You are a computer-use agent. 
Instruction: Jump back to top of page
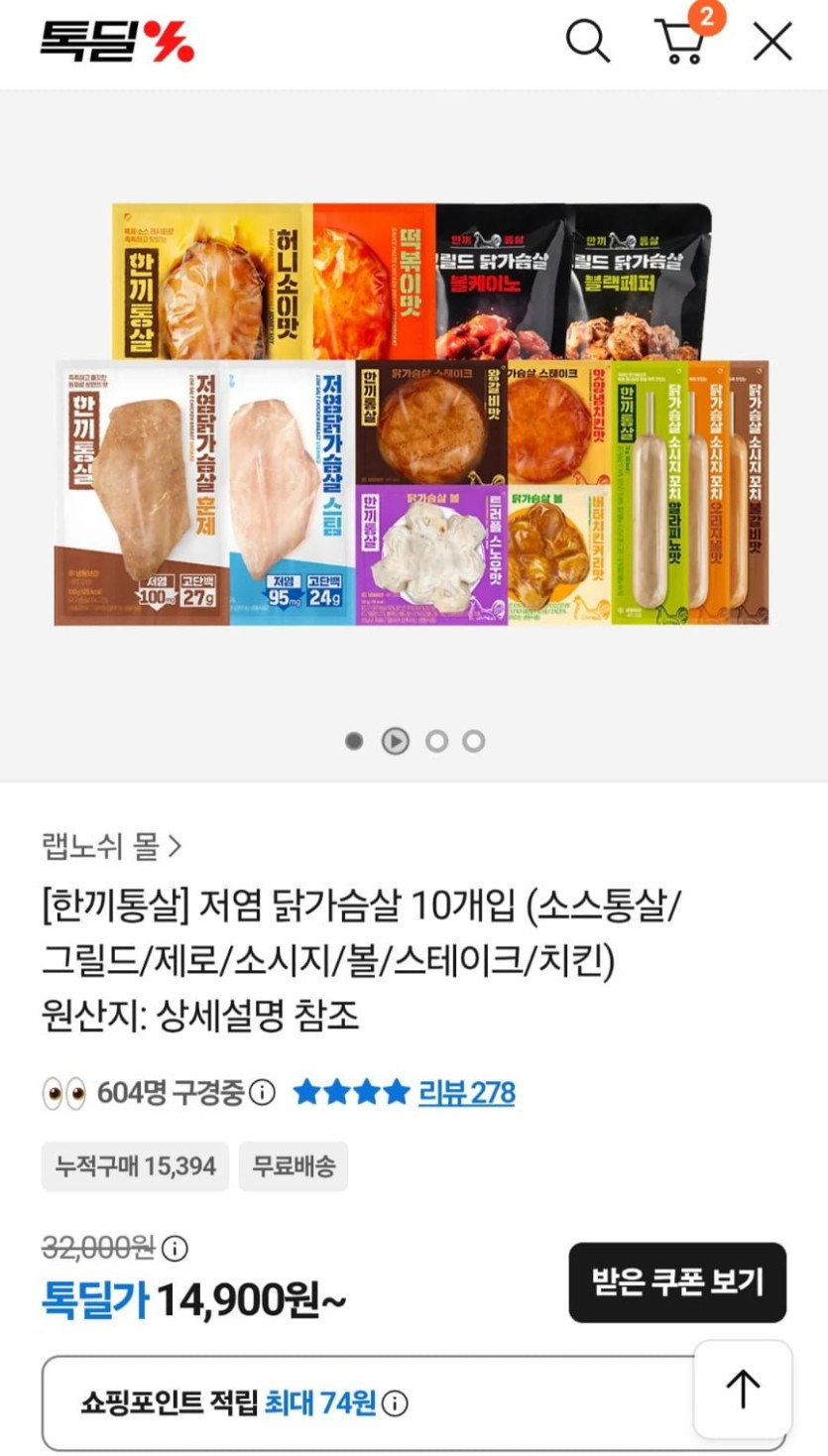pyautogui.click(x=743, y=1389)
